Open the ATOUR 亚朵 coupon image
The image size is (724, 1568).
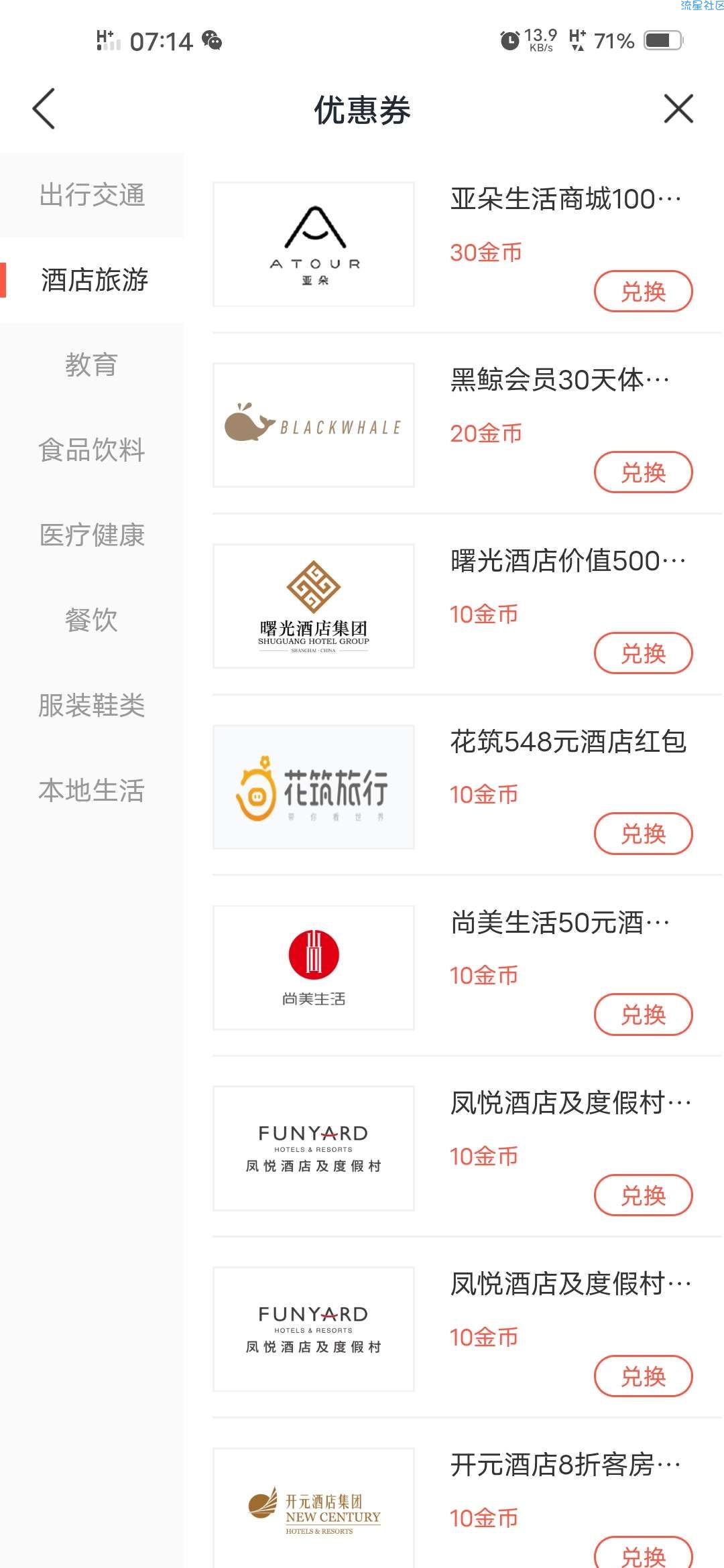(314, 245)
